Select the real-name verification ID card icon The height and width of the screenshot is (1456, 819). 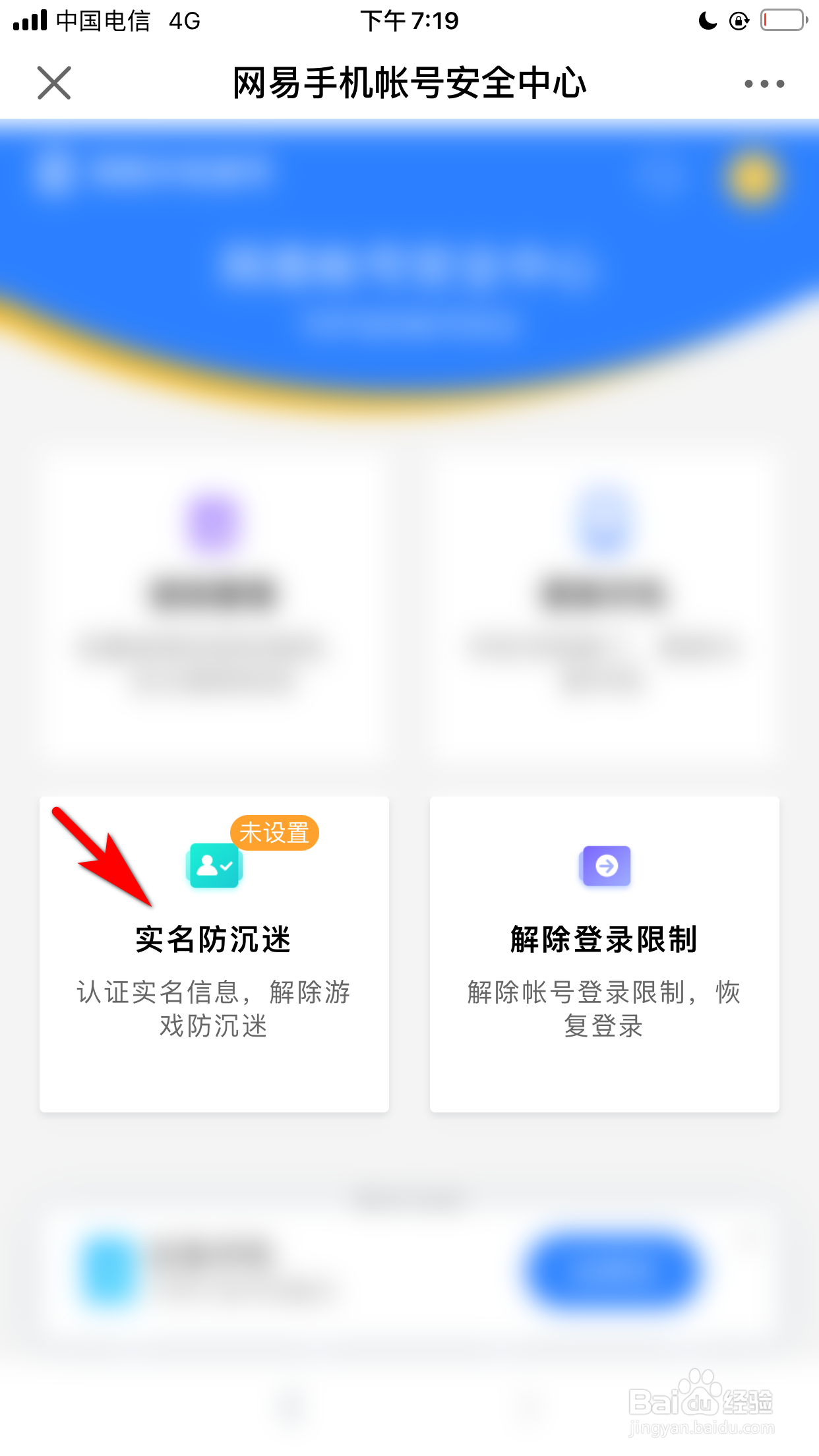(214, 866)
